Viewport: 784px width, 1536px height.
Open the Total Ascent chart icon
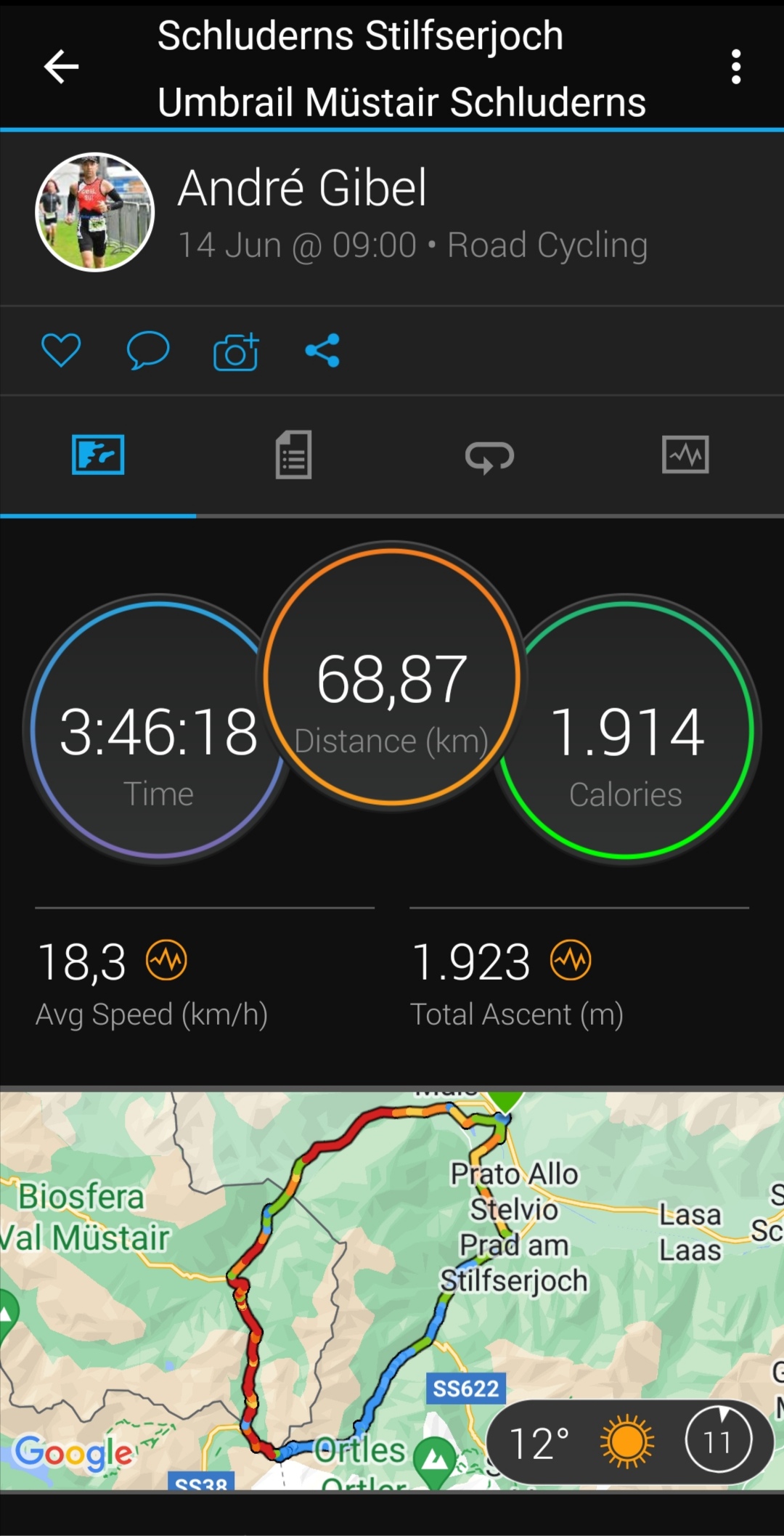[x=571, y=960]
